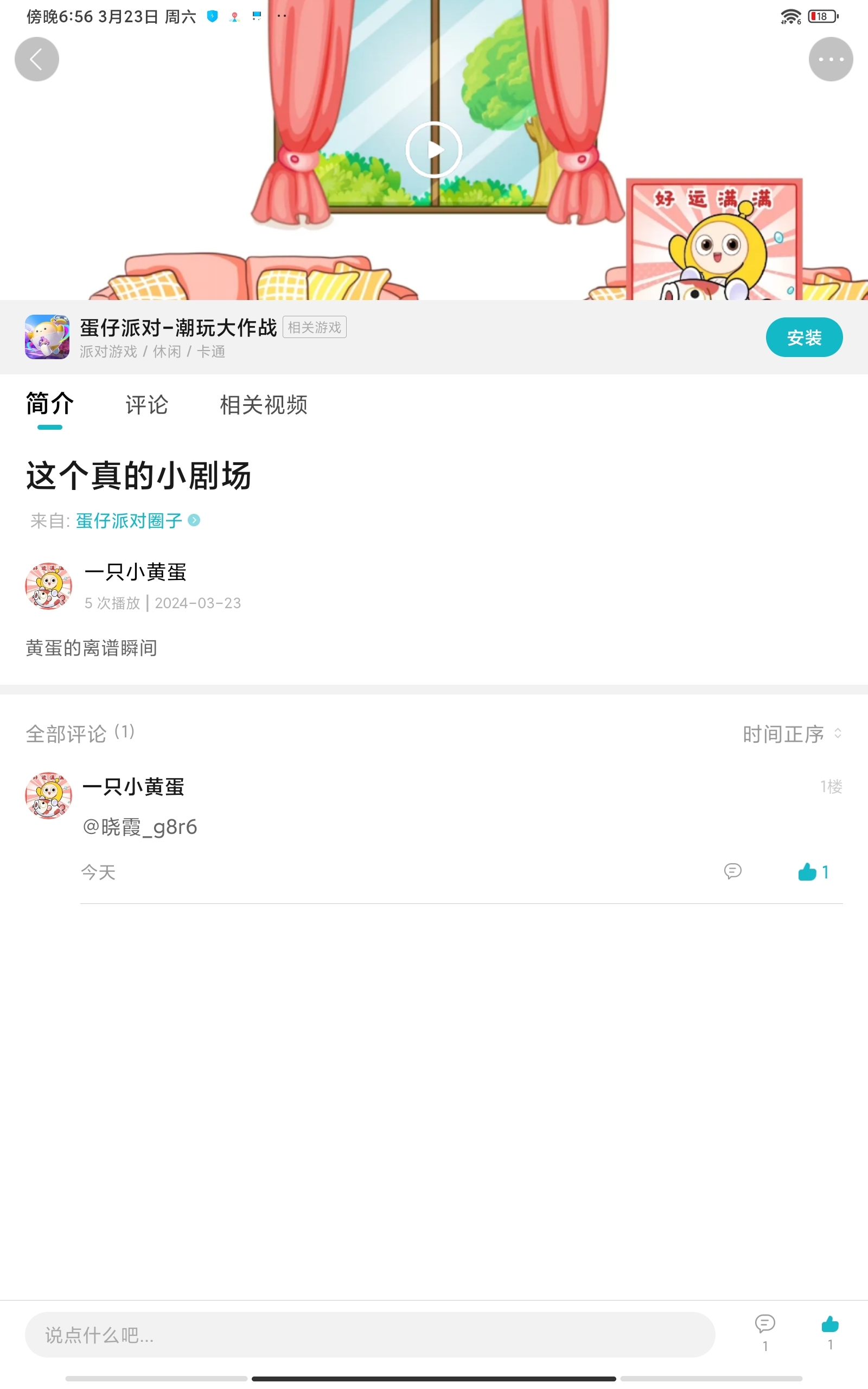The image size is (868, 1389).
Task: Focus the 说点什么吧 comment box
Action: pyautogui.click(x=369, y=1335)
